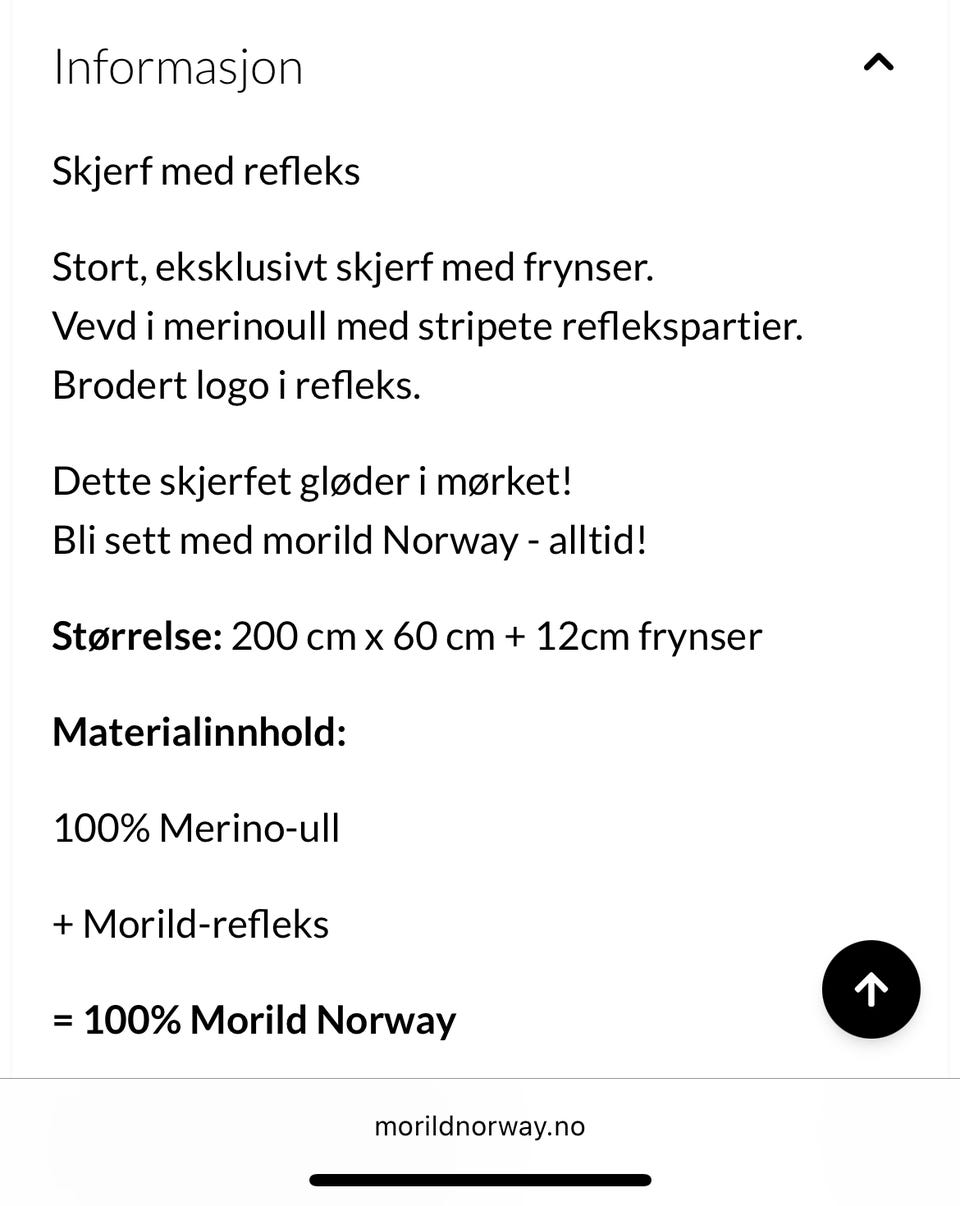This screenshot has width=960, height=1206.
Task: Select the Størrelse label text
Action: (136, 635)
